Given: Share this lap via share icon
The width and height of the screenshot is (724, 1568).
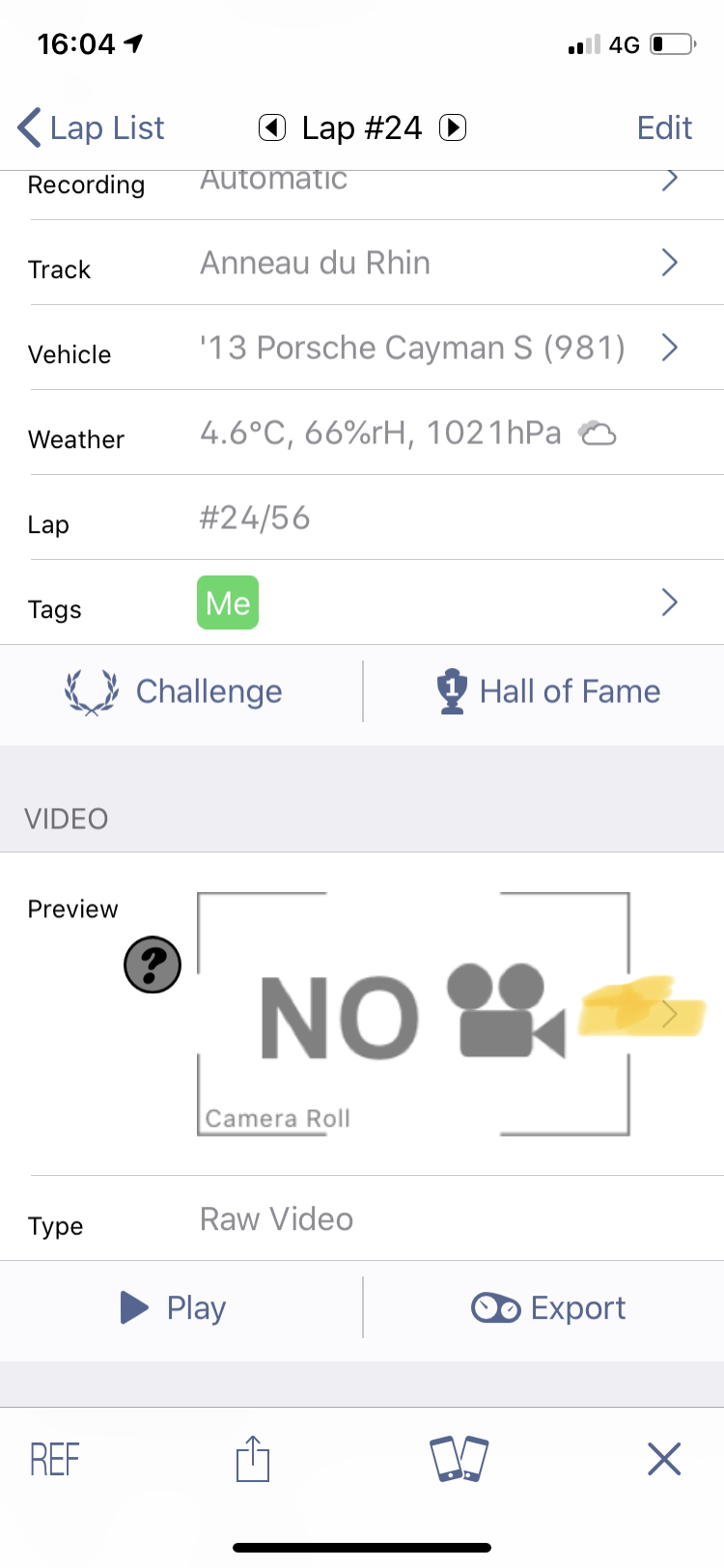Looking at the screenshot, I should pos(253,1459).
